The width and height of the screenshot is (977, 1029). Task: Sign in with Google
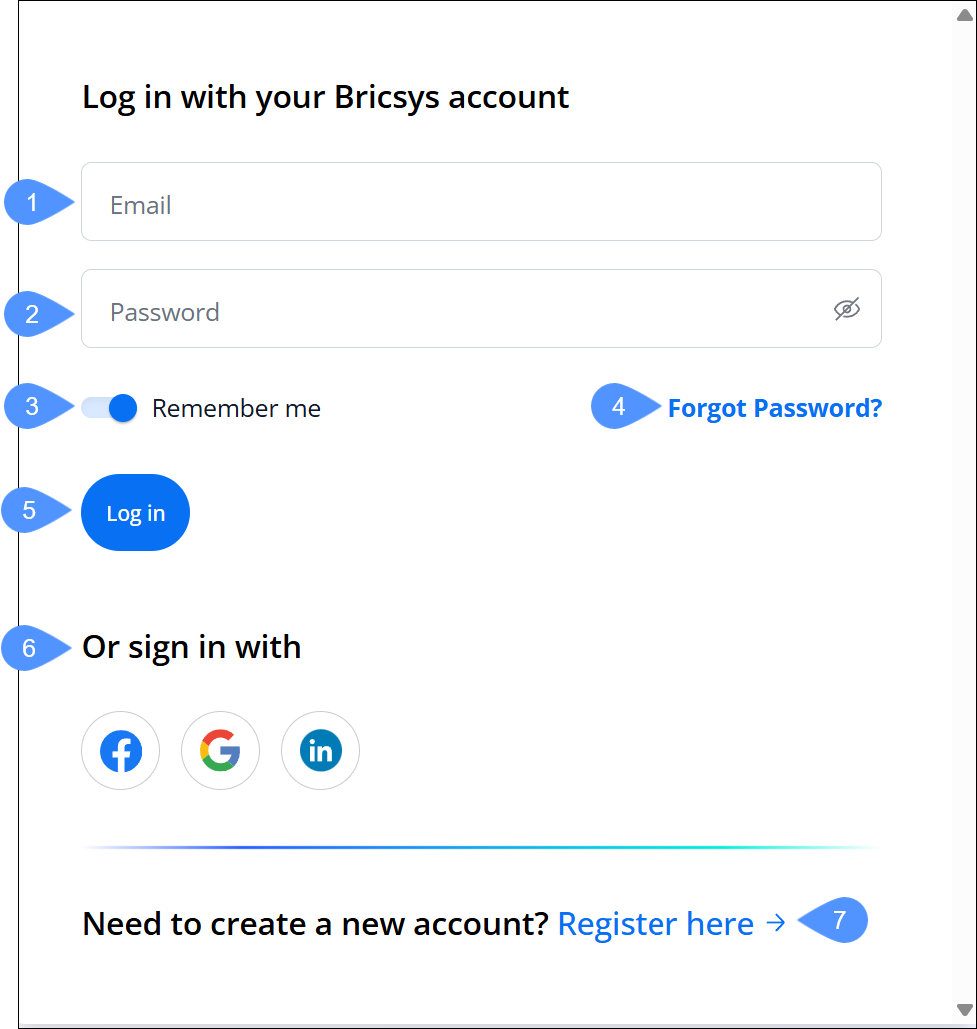(x=220, y=751)
